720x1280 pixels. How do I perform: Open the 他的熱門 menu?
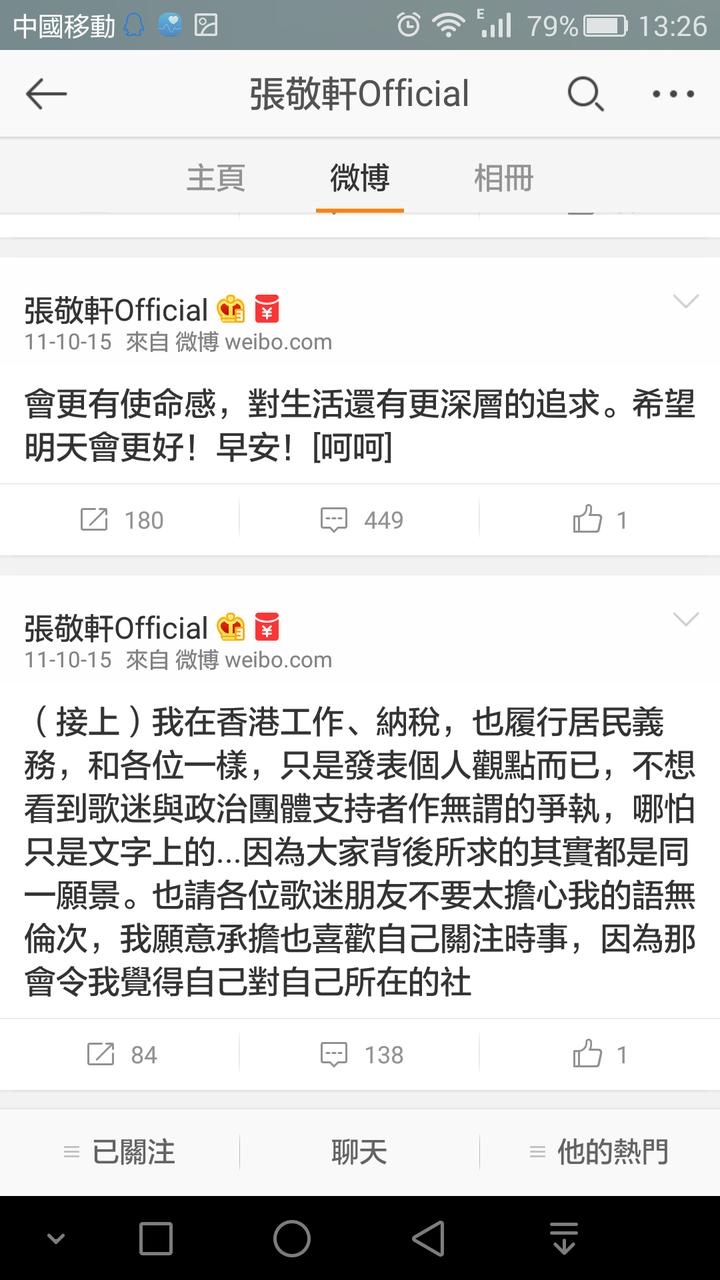(600, 1152)
